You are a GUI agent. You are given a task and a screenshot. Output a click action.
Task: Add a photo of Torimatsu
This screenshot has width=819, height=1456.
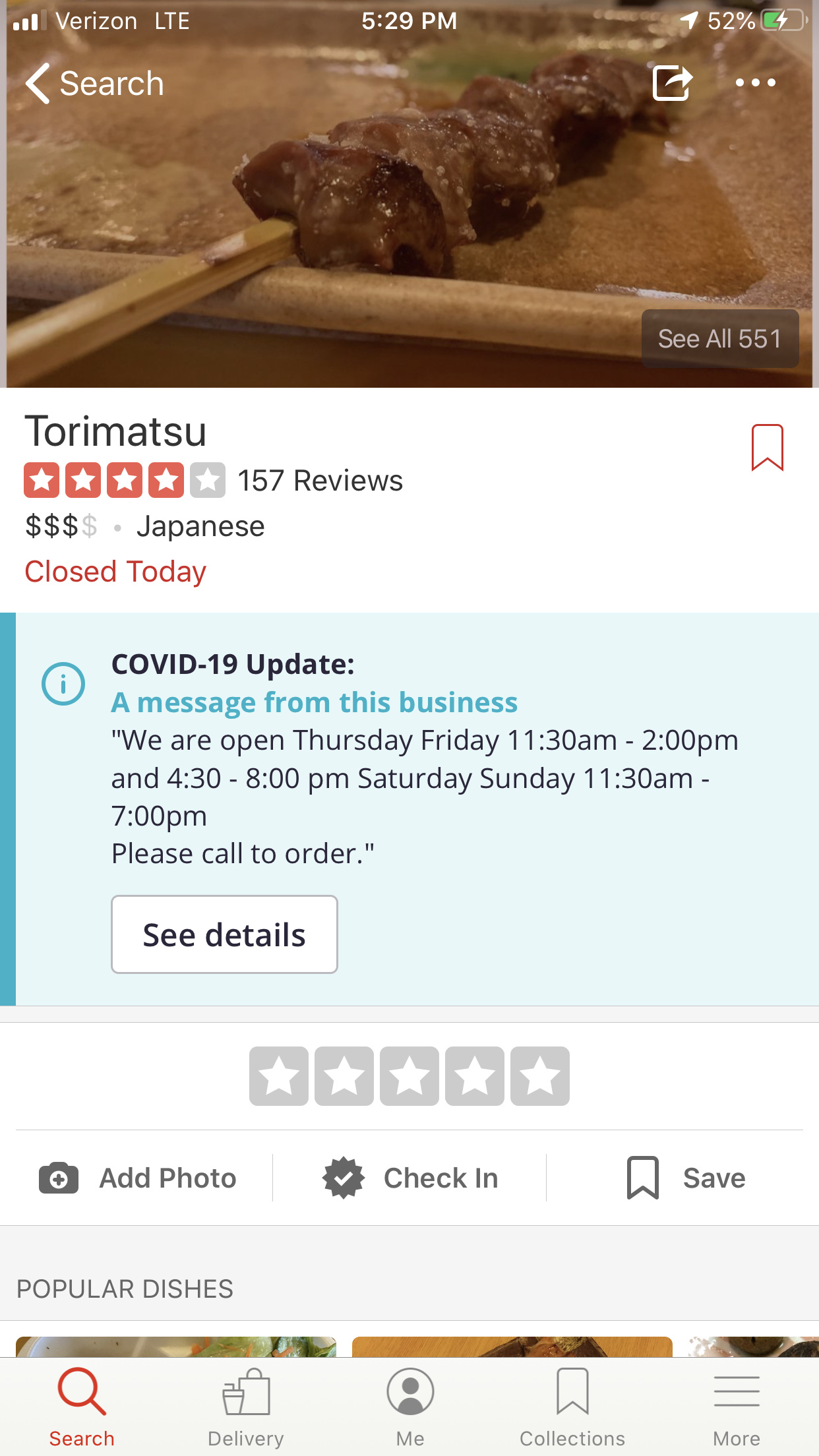(x=138, y=1178)
